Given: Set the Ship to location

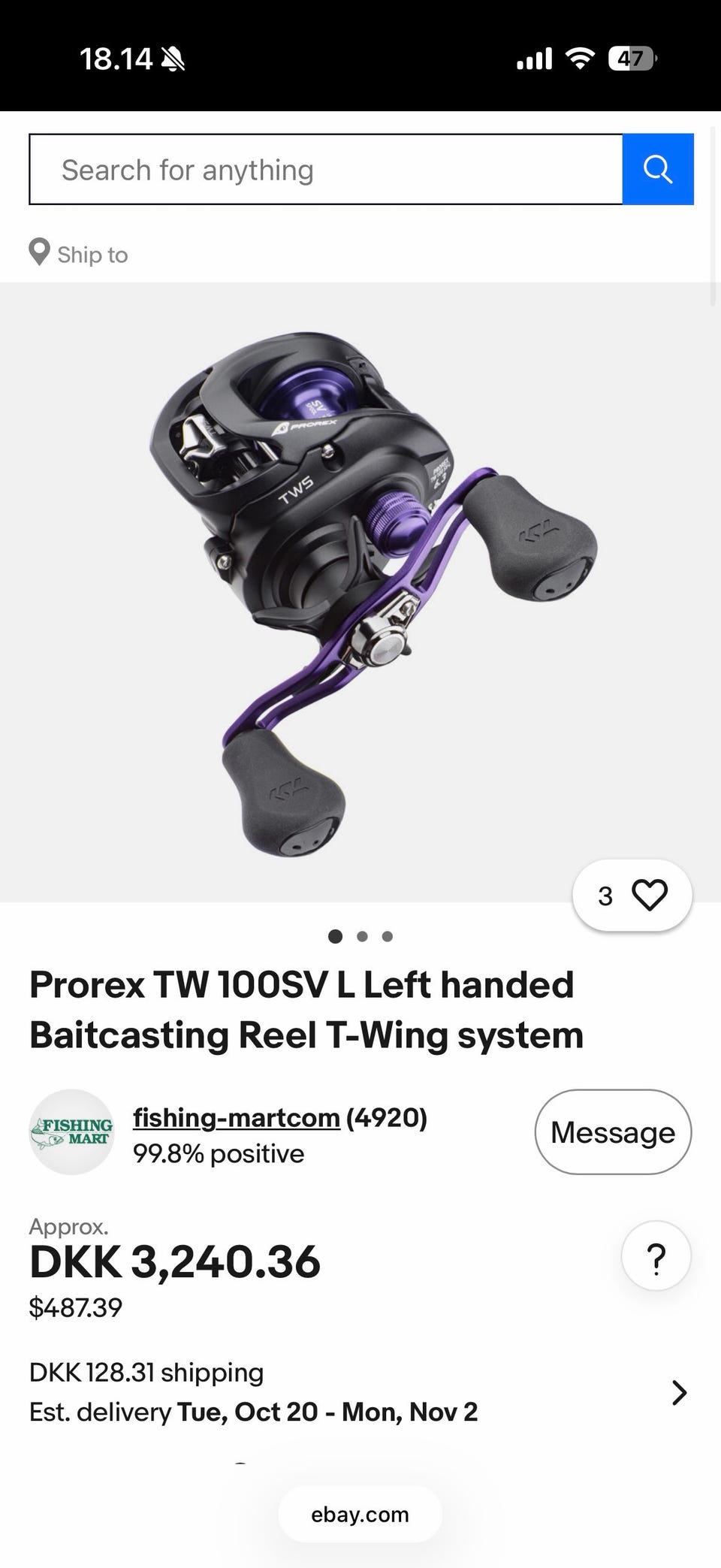Looking at the screenshot, I should [79, 254].
